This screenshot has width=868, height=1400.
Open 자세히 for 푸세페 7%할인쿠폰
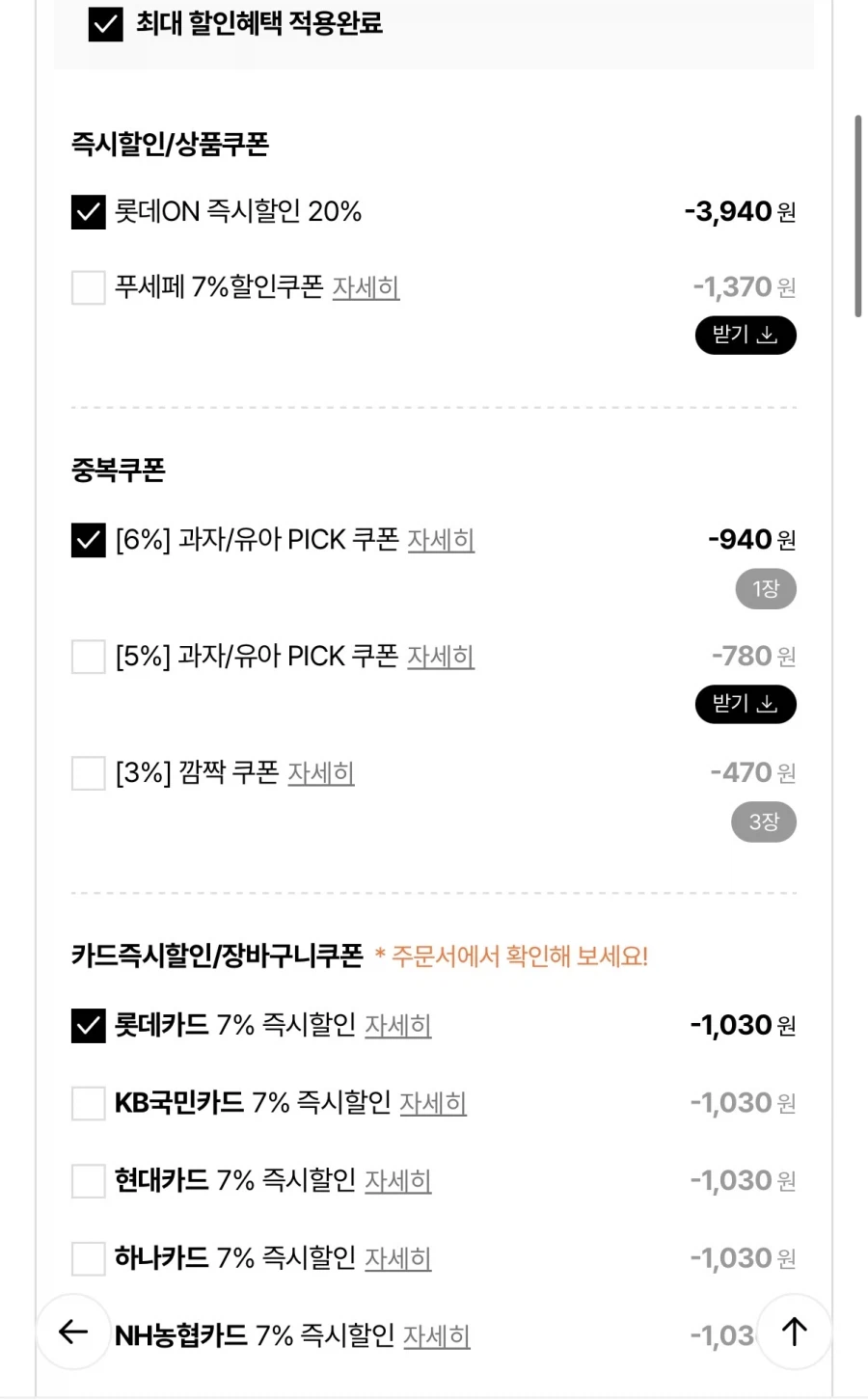click(x=366, y=287)
